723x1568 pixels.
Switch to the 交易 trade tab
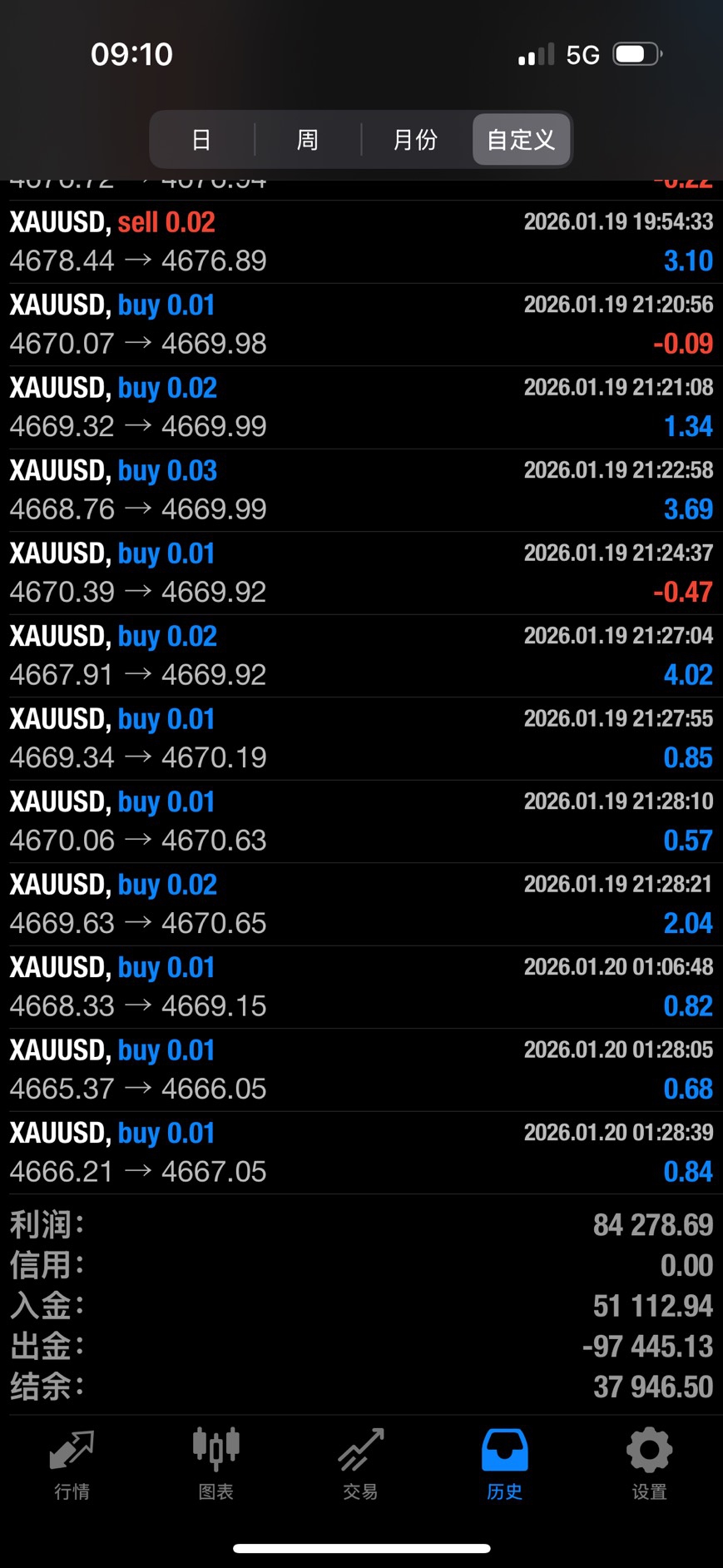[361, 1464]
